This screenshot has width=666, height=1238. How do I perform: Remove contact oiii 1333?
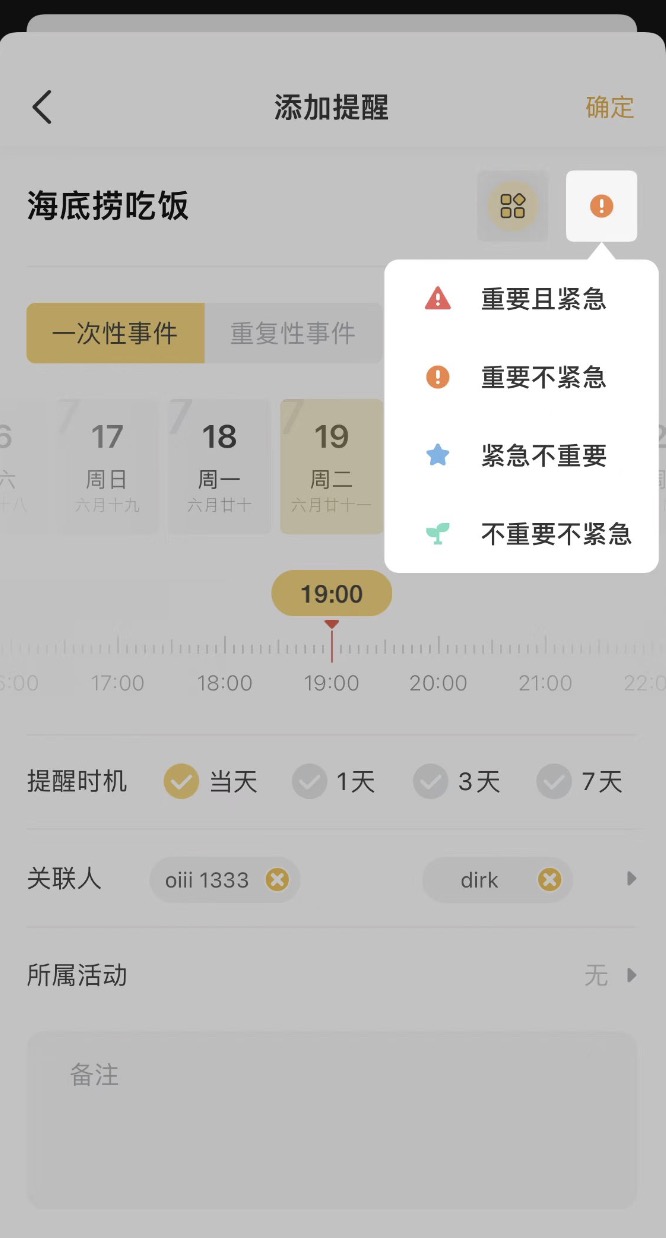(277, 880)
